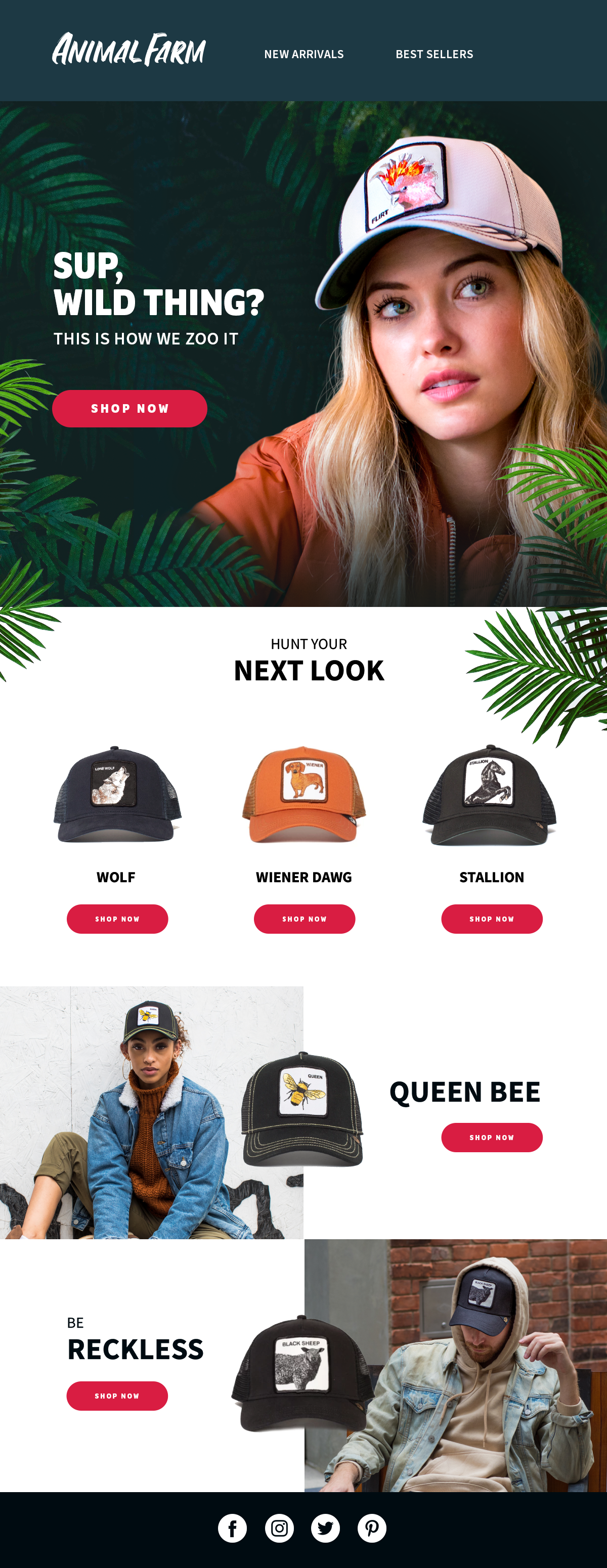View the Stallion hat picture
The image size is (607, 1568).
490,794
